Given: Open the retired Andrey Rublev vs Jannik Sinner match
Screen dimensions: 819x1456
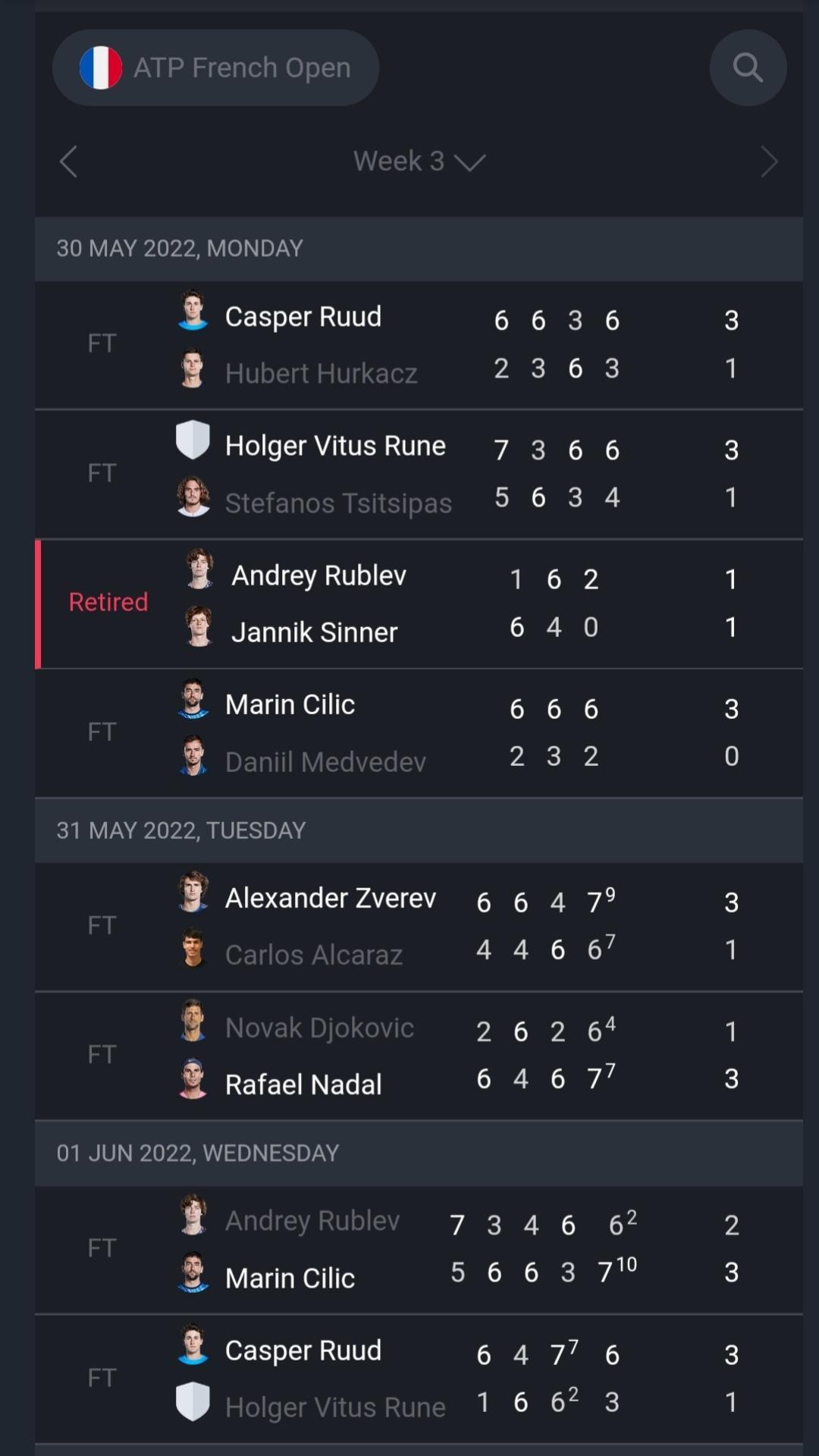Looking at the screenshot, I should (x=419, y=604).
